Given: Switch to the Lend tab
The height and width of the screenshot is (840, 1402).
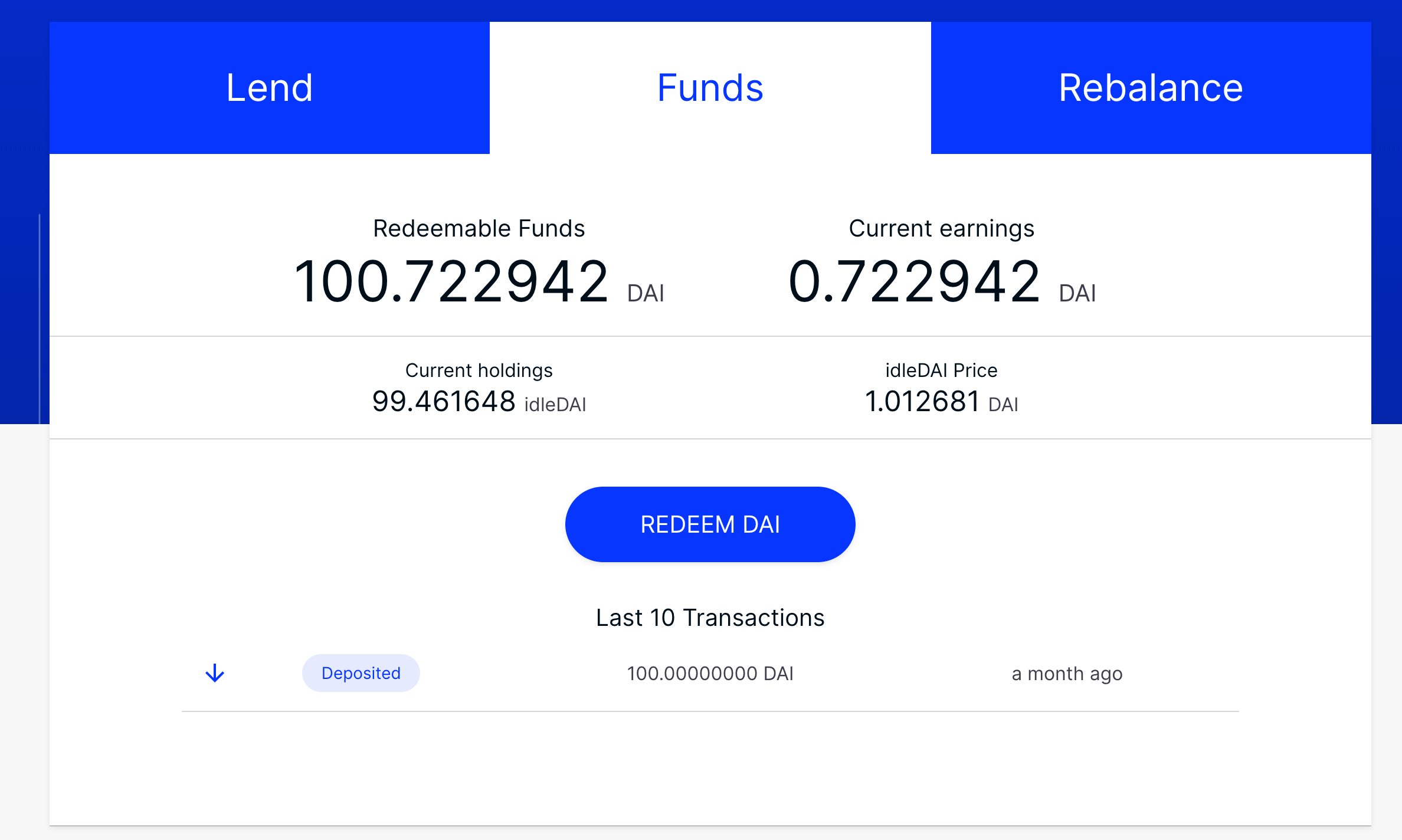Looking at the screenshot, I should pyautogui.click(x=270, y=88).
